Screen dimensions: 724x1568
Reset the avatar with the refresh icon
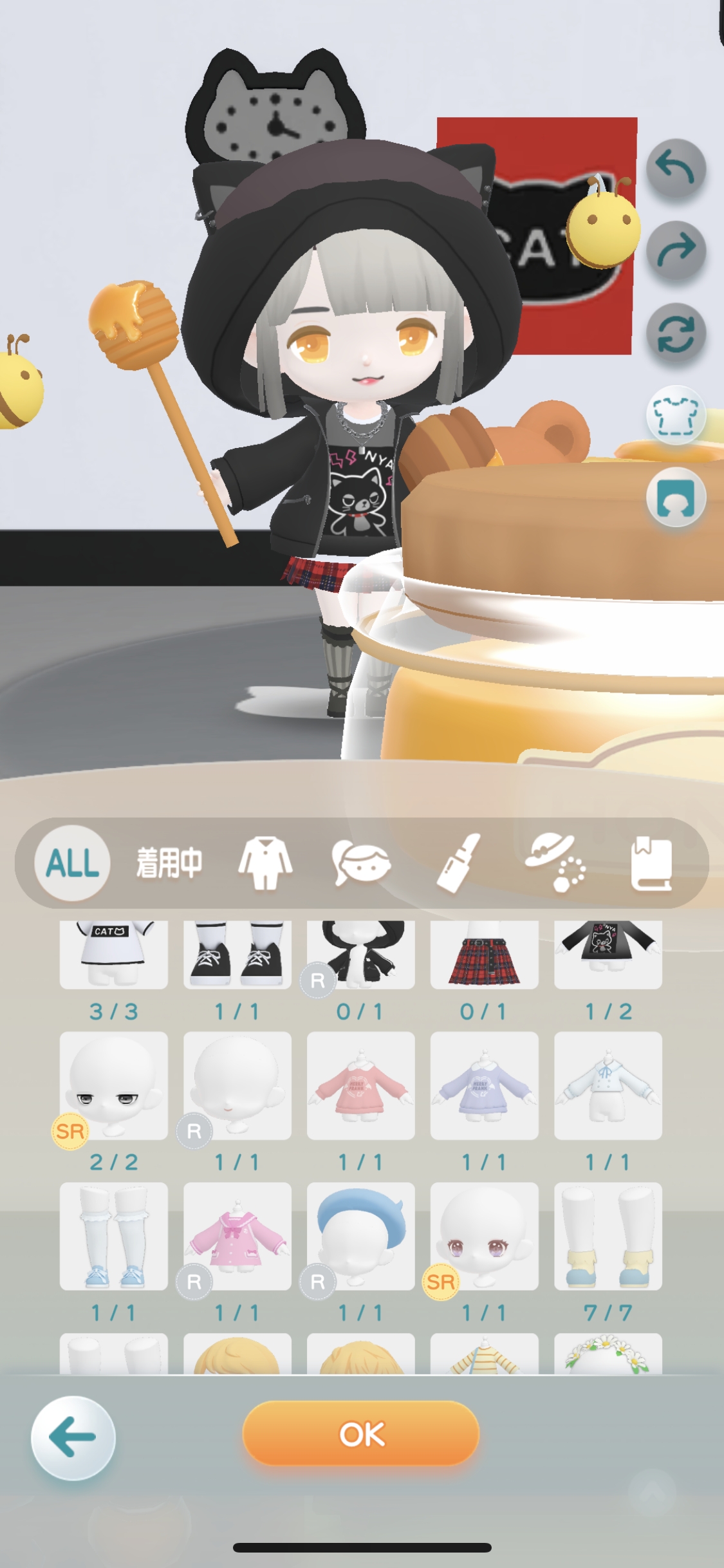pyautogui.click(x=675, y=333)
